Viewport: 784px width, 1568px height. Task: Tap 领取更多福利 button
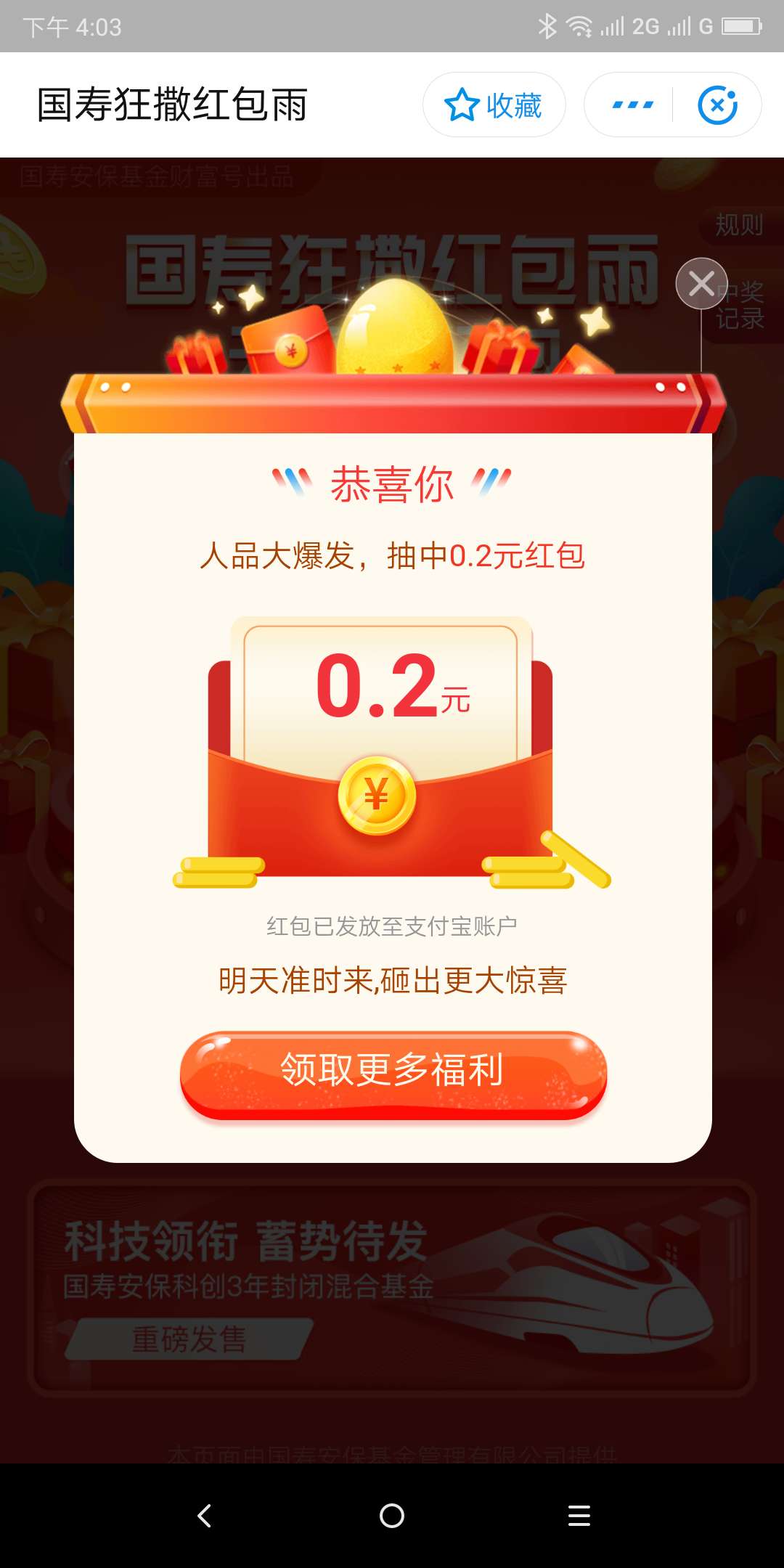[x=393, y=1072]
